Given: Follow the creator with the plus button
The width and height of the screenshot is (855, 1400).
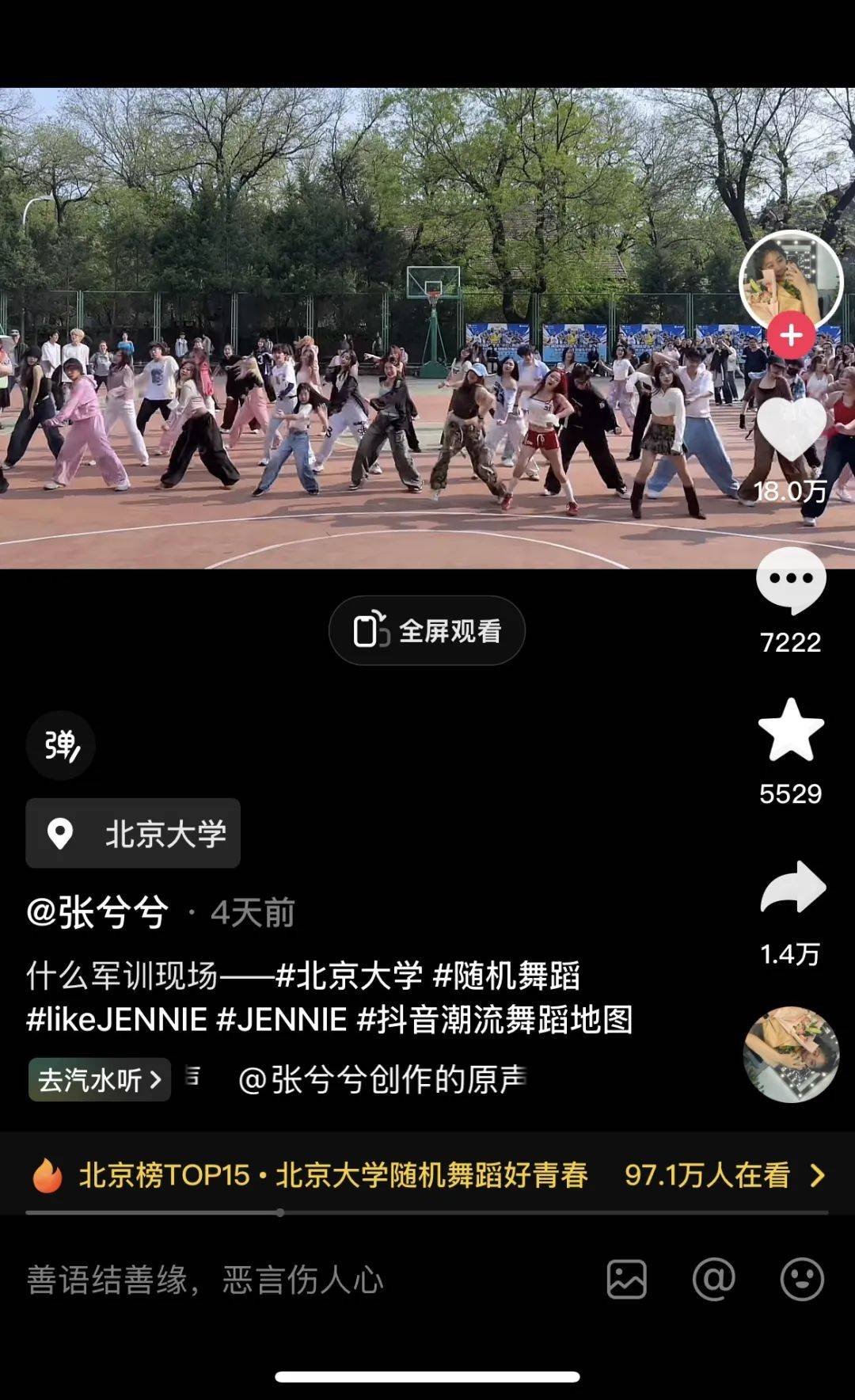Looking at the screenshot, I should point(791,335).
